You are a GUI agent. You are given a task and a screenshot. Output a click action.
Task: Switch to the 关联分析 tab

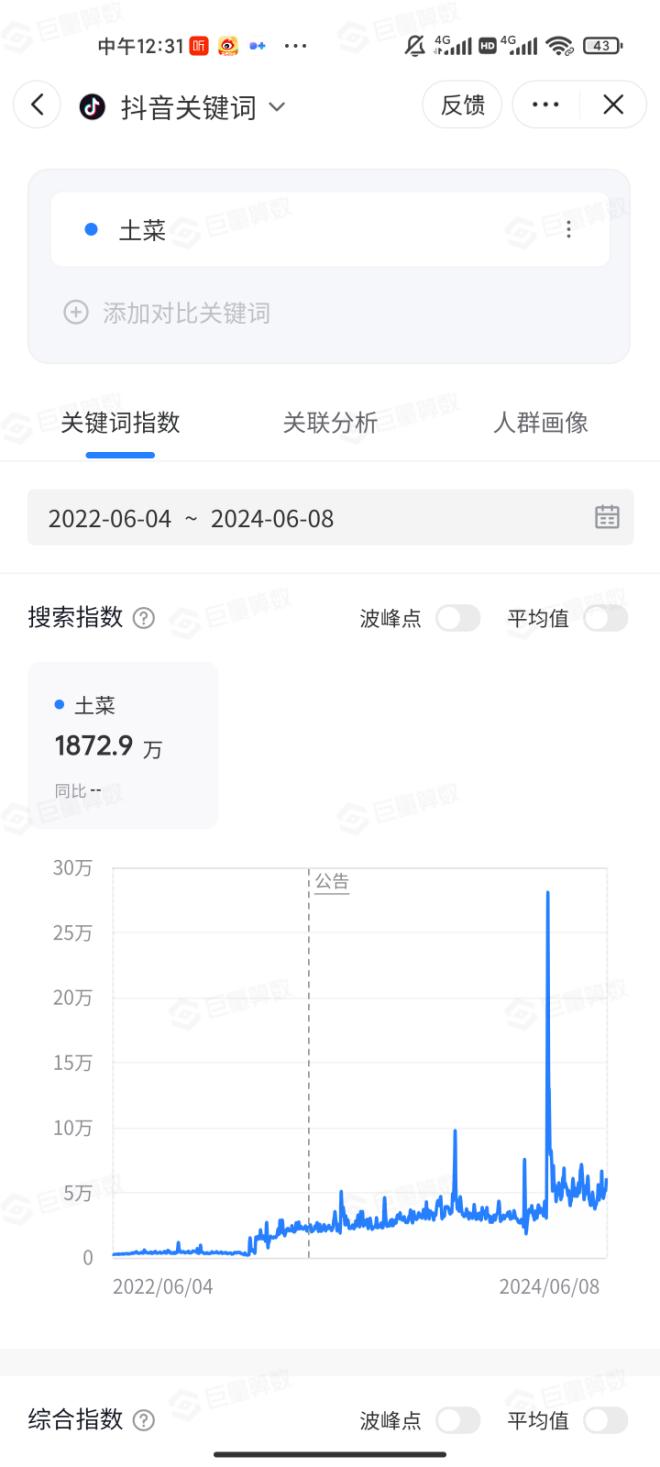330,423
